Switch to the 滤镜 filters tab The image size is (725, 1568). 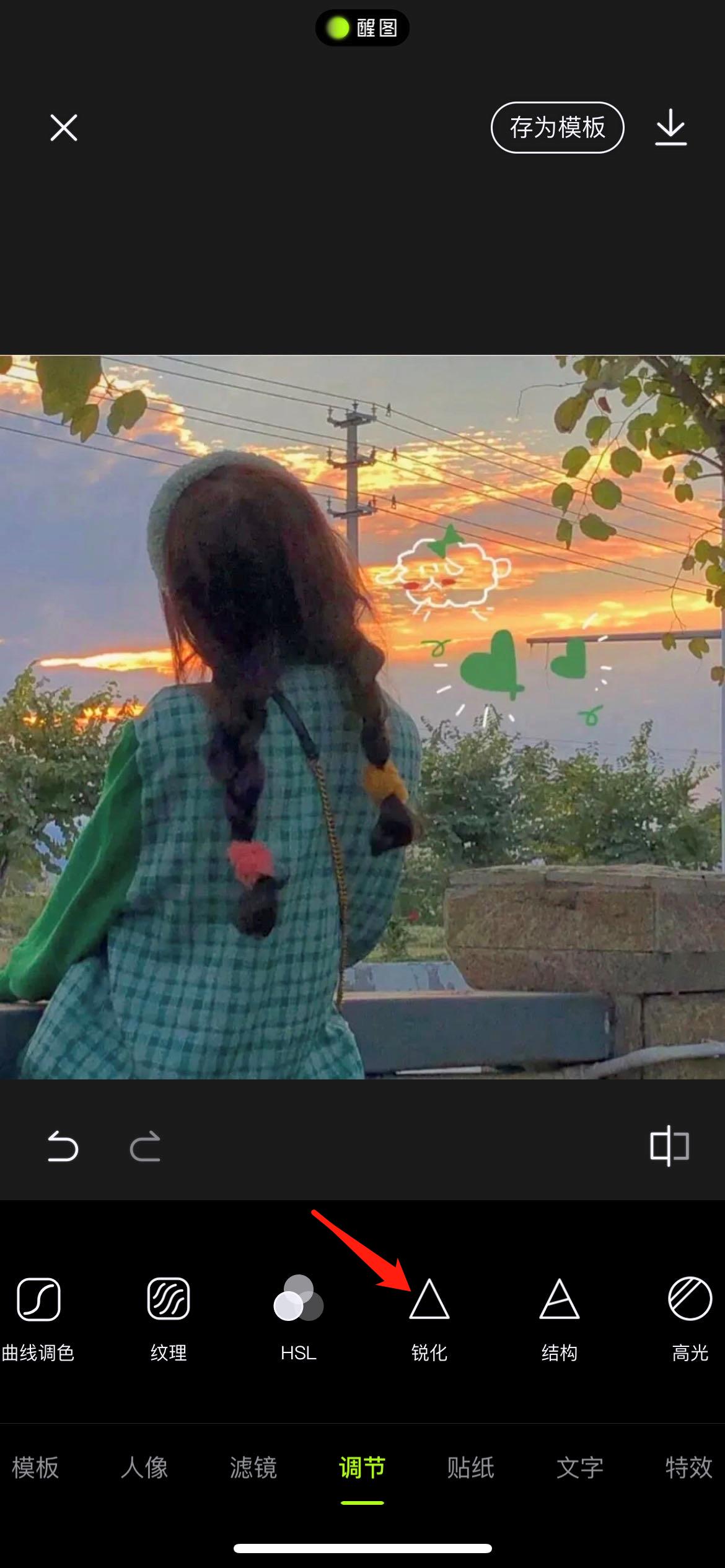point(253,1468)
